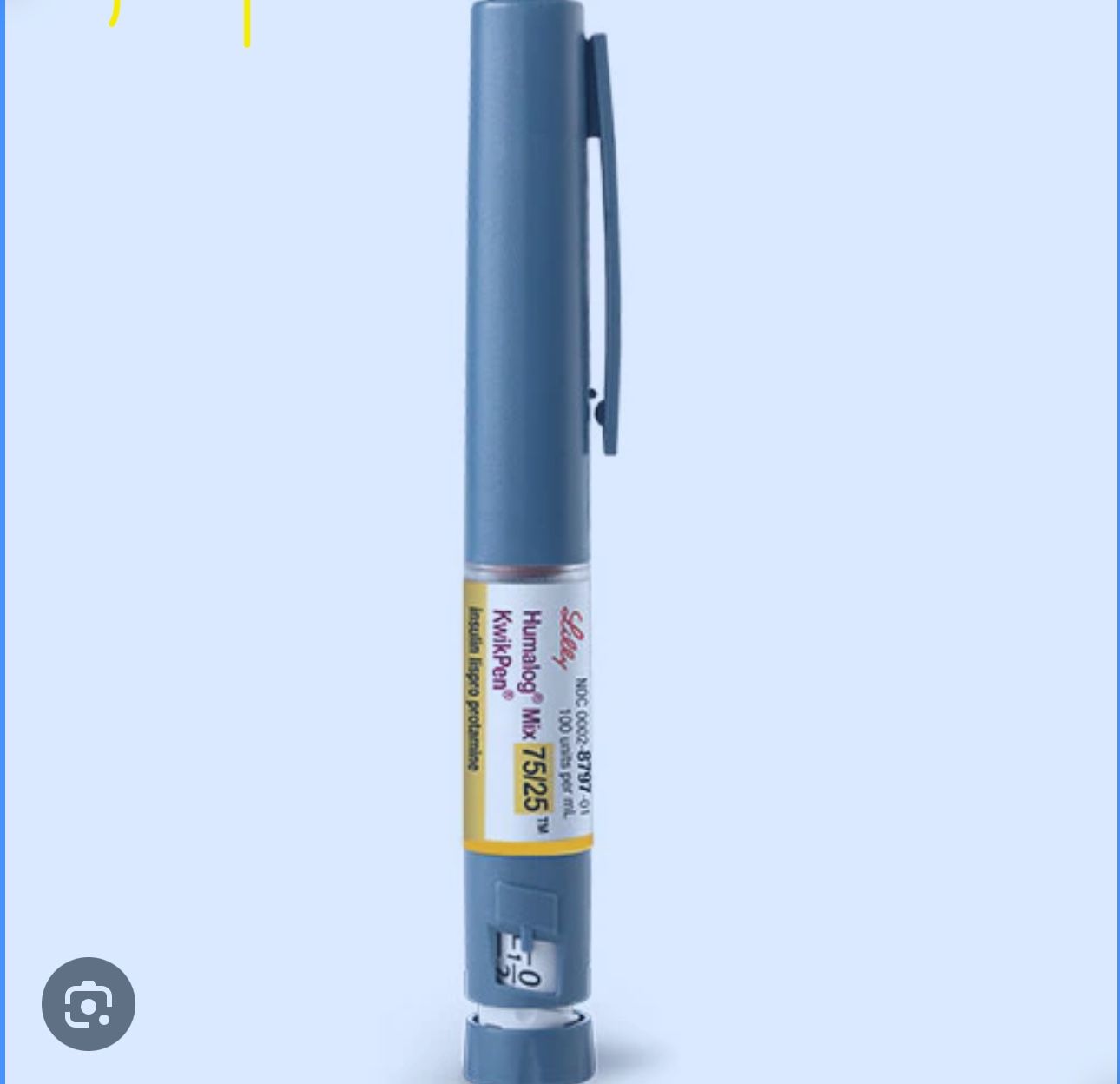
Task: Search this image with the Lens icon
Action: (x=89, y=1004)
